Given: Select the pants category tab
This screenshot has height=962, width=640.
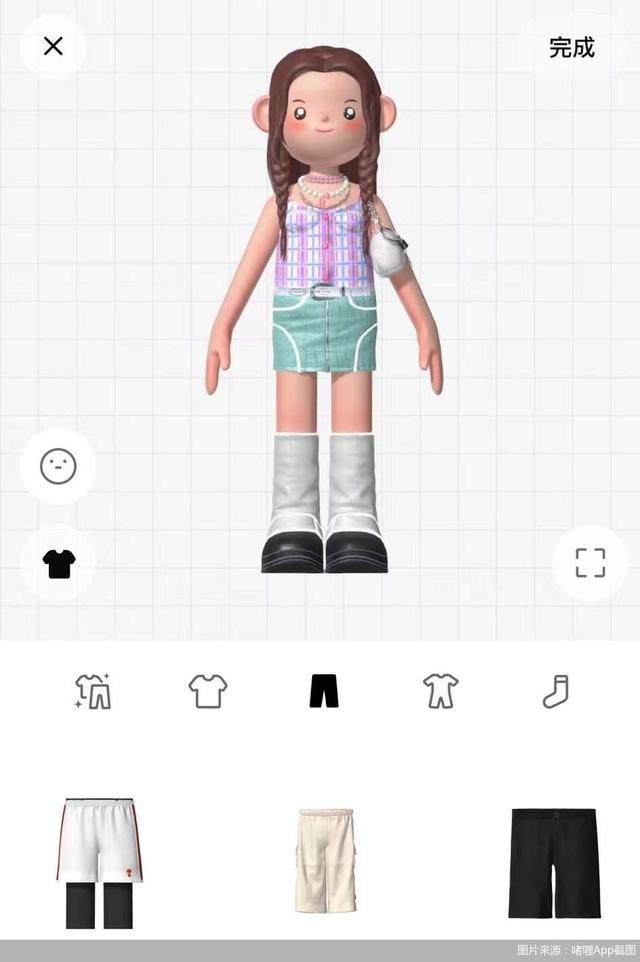Looking at the screenshot, I should pos(324,691).
